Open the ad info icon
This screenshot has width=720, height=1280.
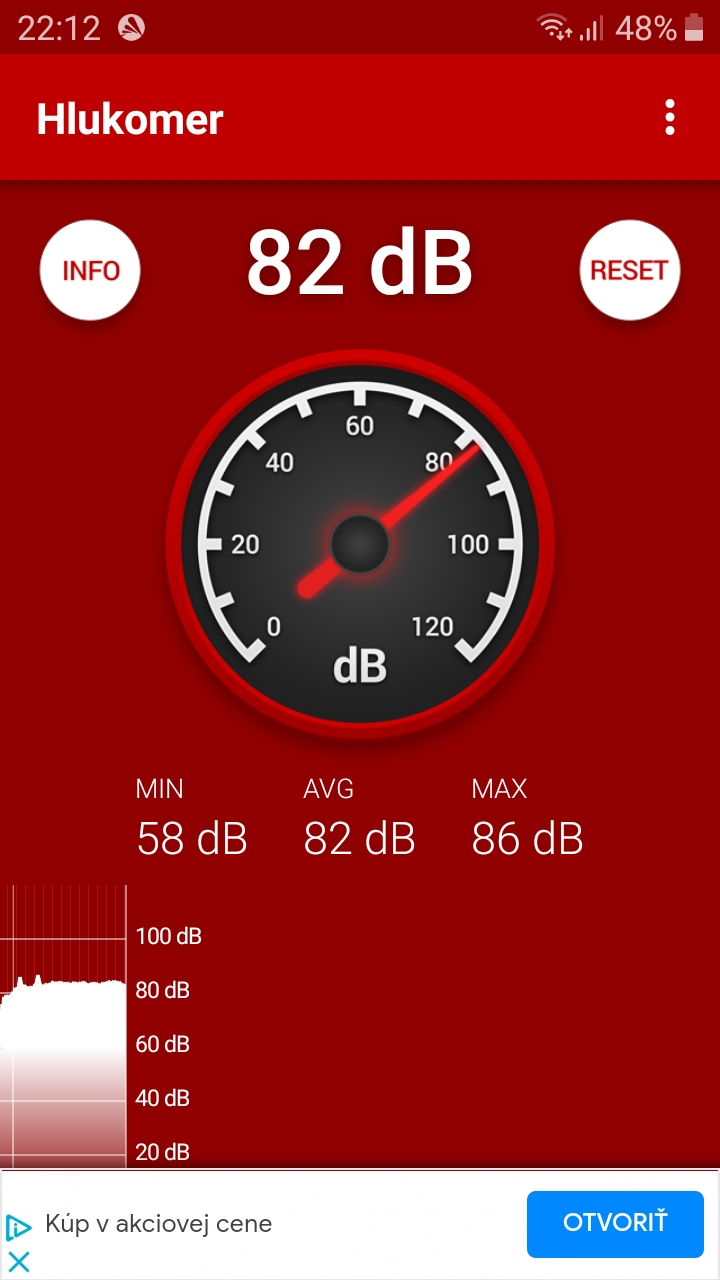(x=18, y=1227)
